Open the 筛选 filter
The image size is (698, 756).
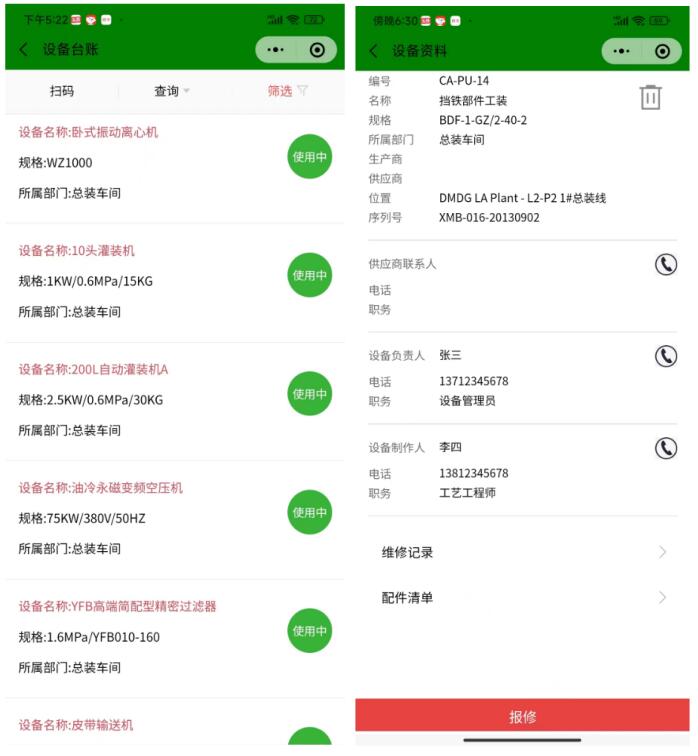287,91
